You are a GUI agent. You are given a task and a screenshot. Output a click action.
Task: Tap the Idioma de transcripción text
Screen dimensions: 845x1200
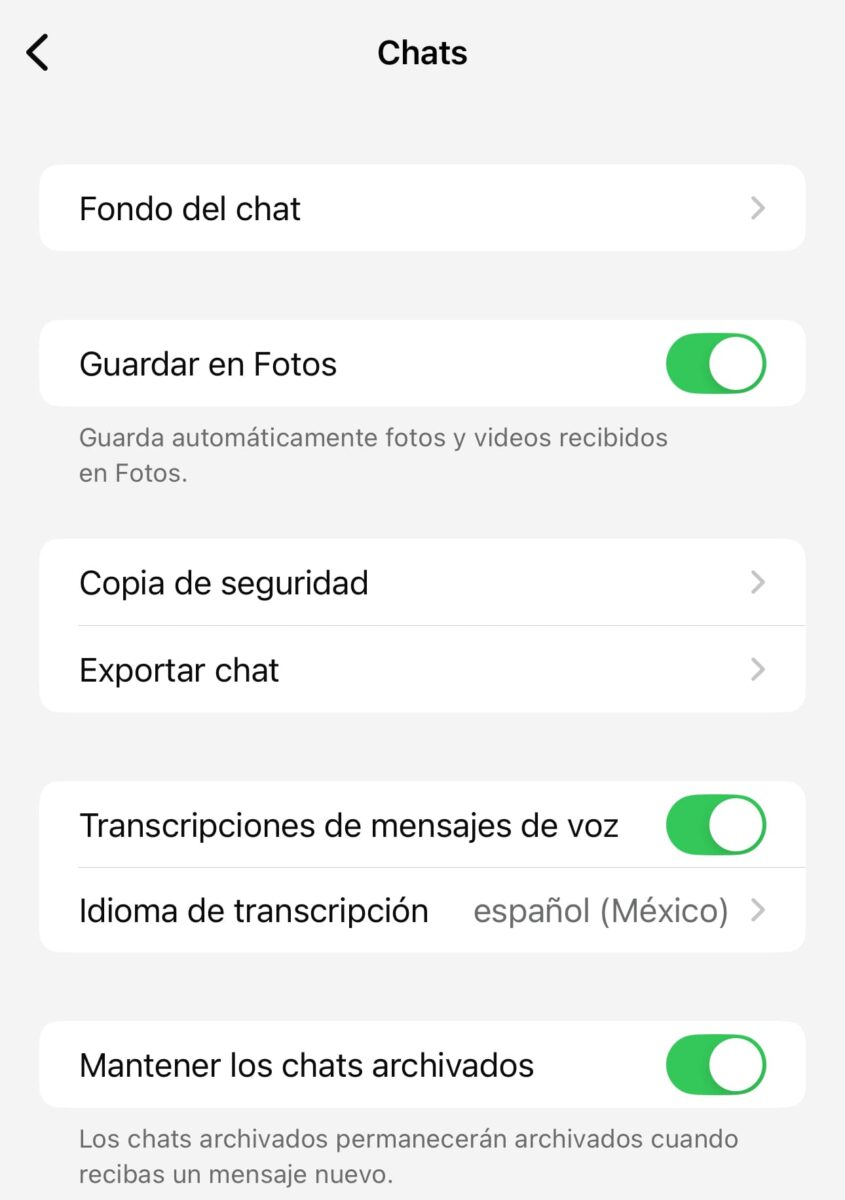tap(254, 911)
